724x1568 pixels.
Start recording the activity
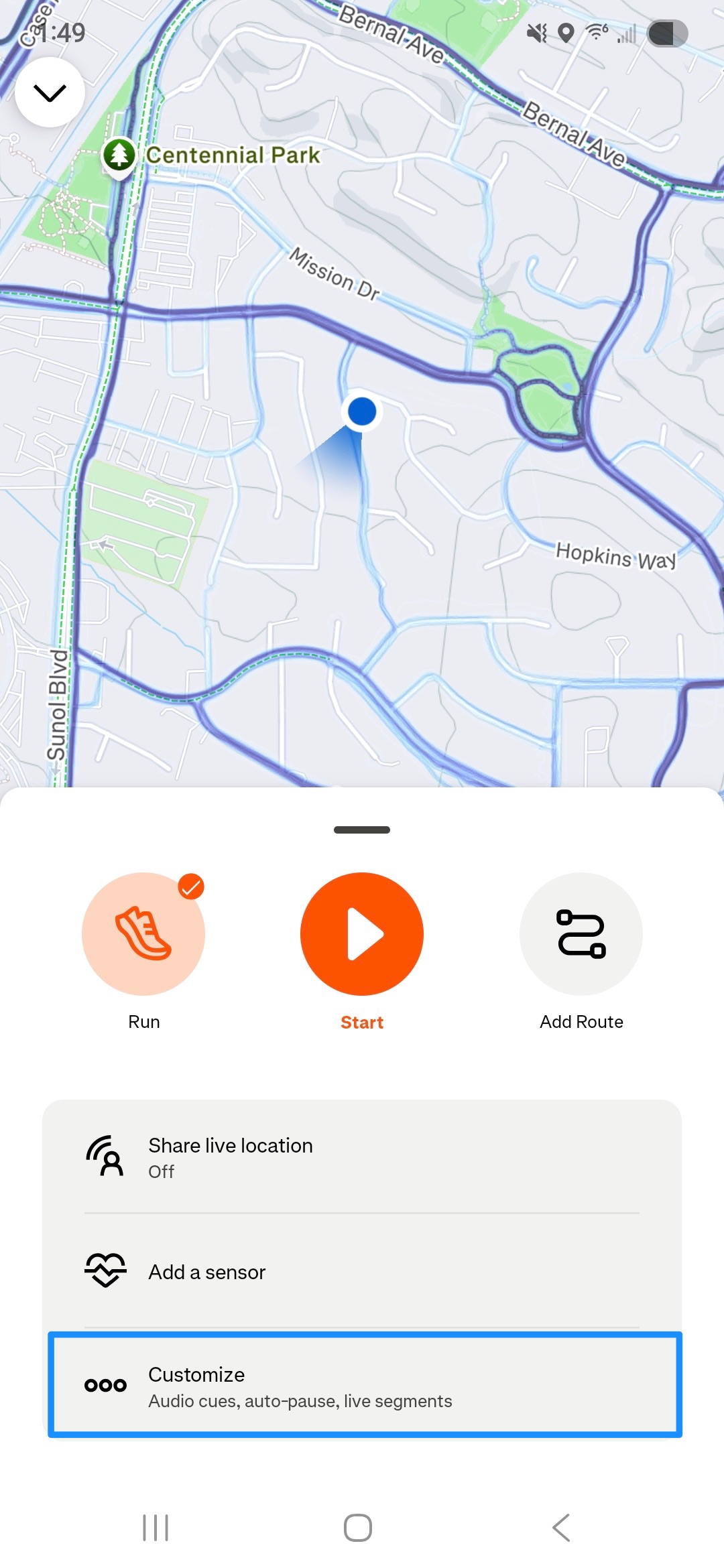tap(362, 933)
